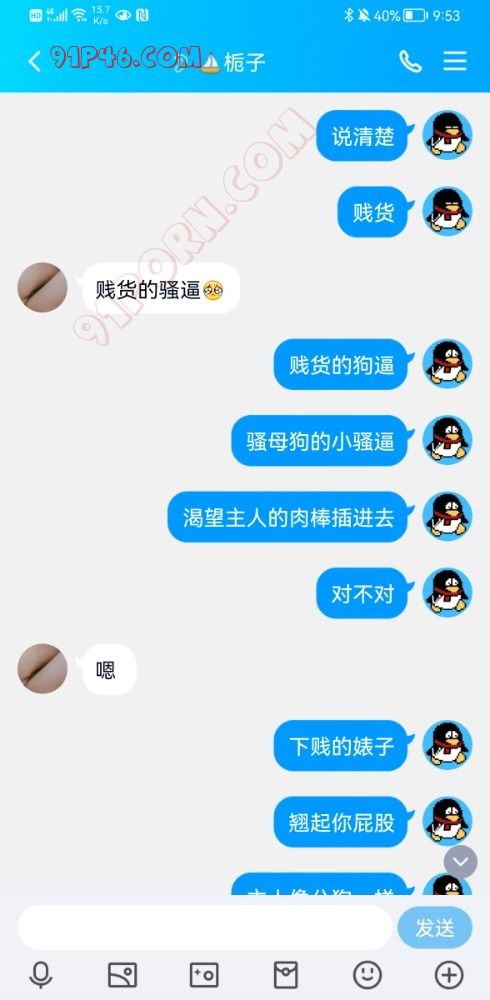
Task: Open more options plus button
Action: (x=449, y=974)
